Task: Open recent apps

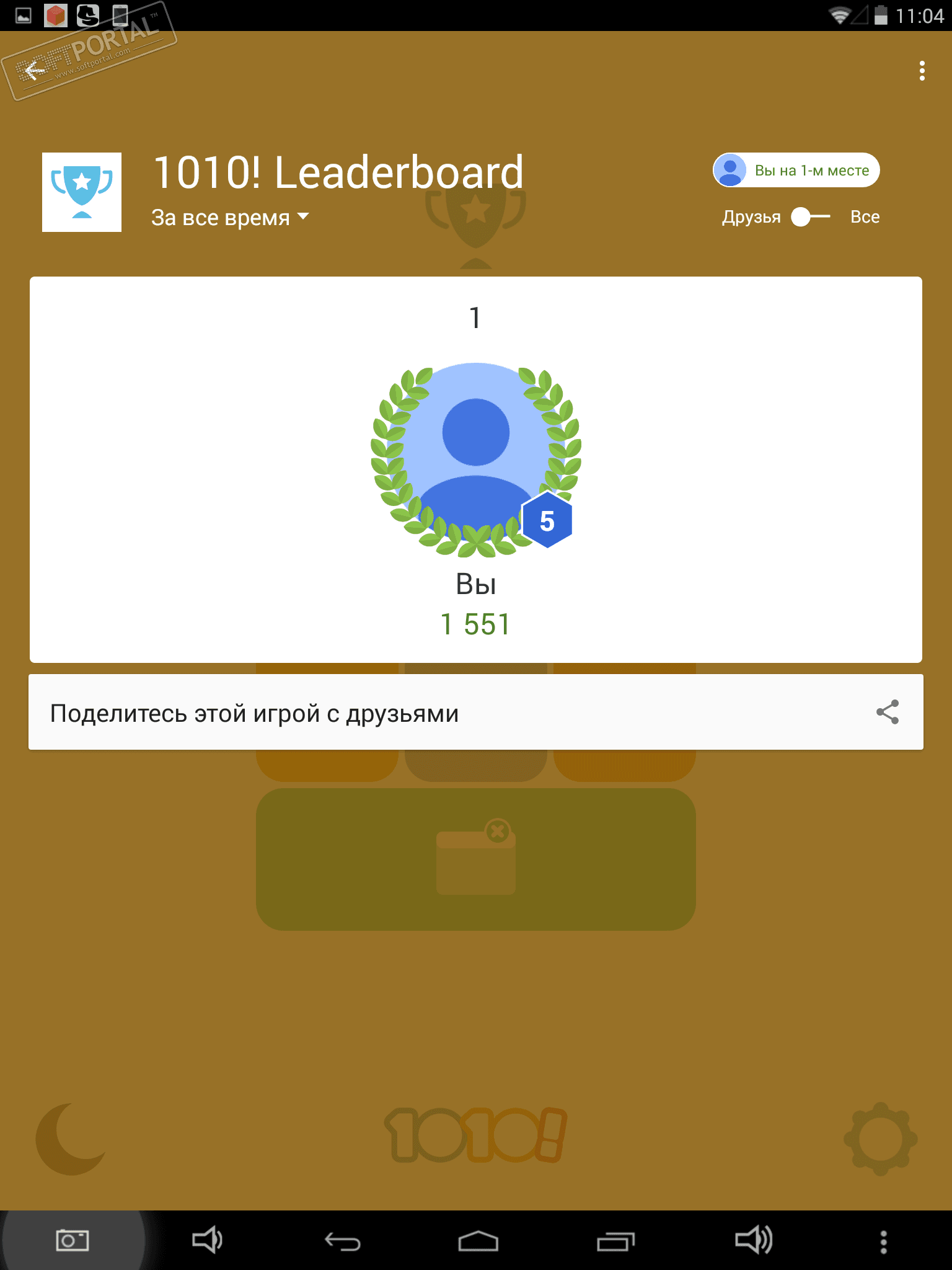Action: 615,1241
